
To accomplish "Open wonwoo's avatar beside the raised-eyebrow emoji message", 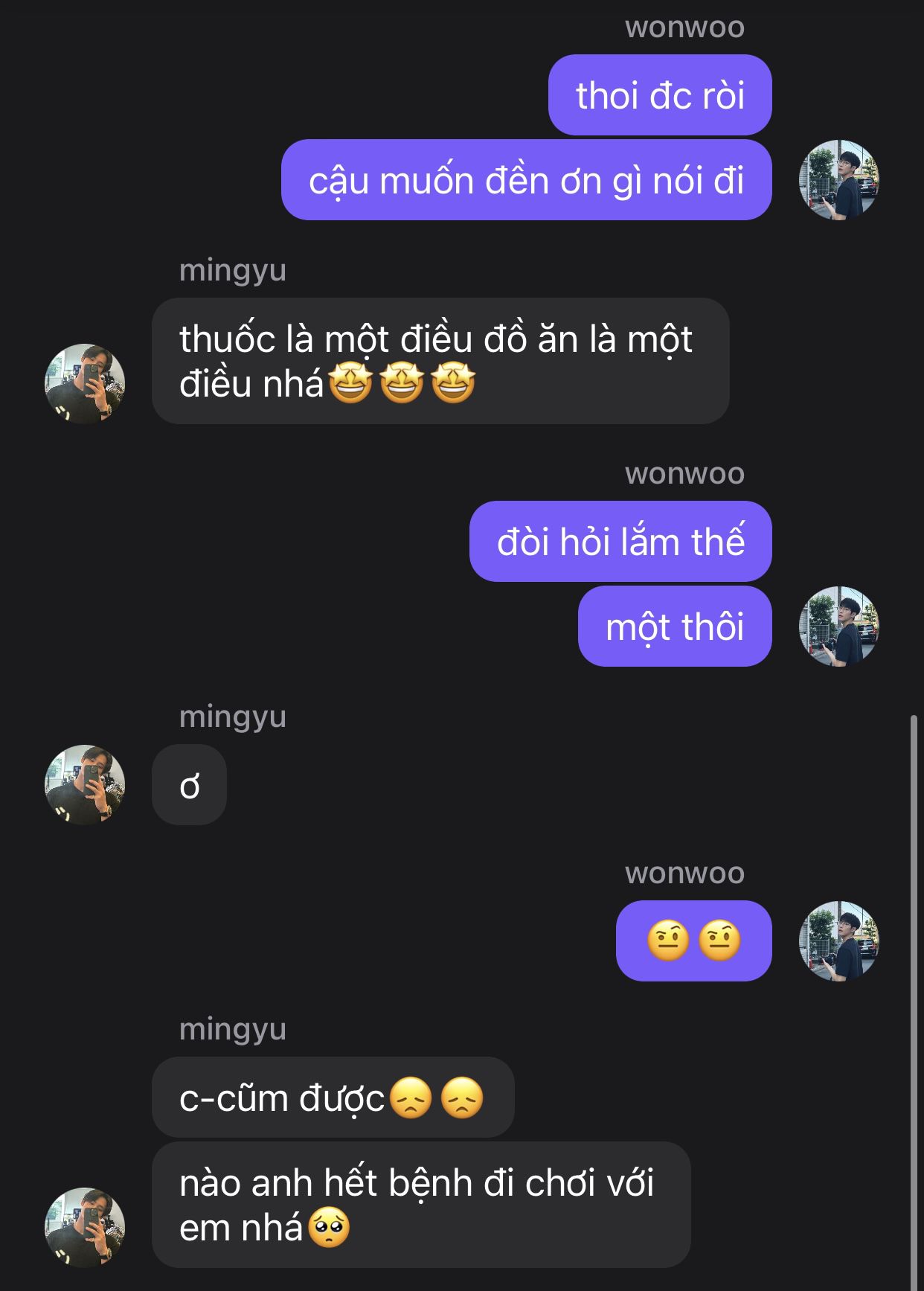I will tap(838, 941).
